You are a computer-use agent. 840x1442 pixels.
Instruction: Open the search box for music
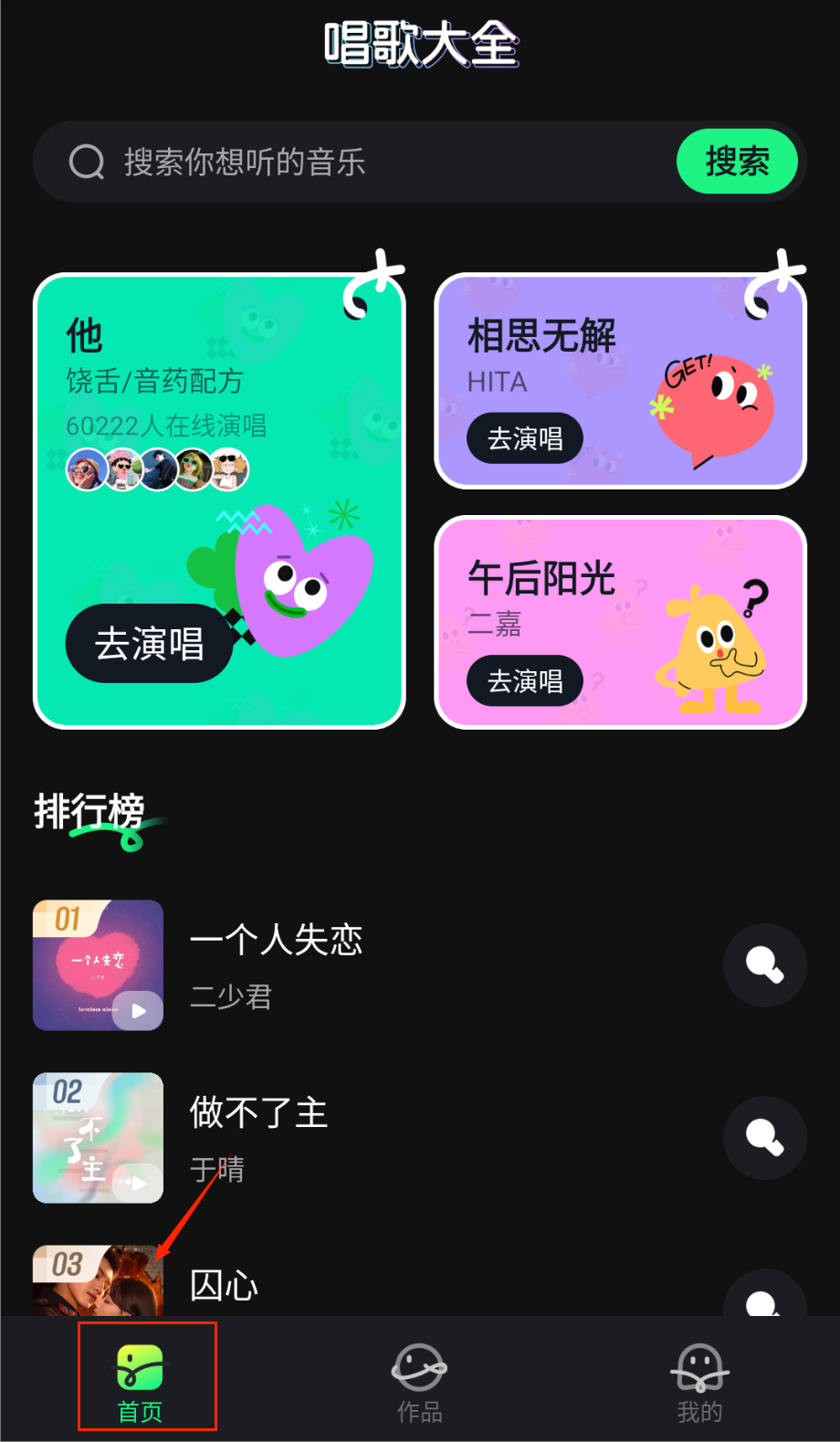365,163
